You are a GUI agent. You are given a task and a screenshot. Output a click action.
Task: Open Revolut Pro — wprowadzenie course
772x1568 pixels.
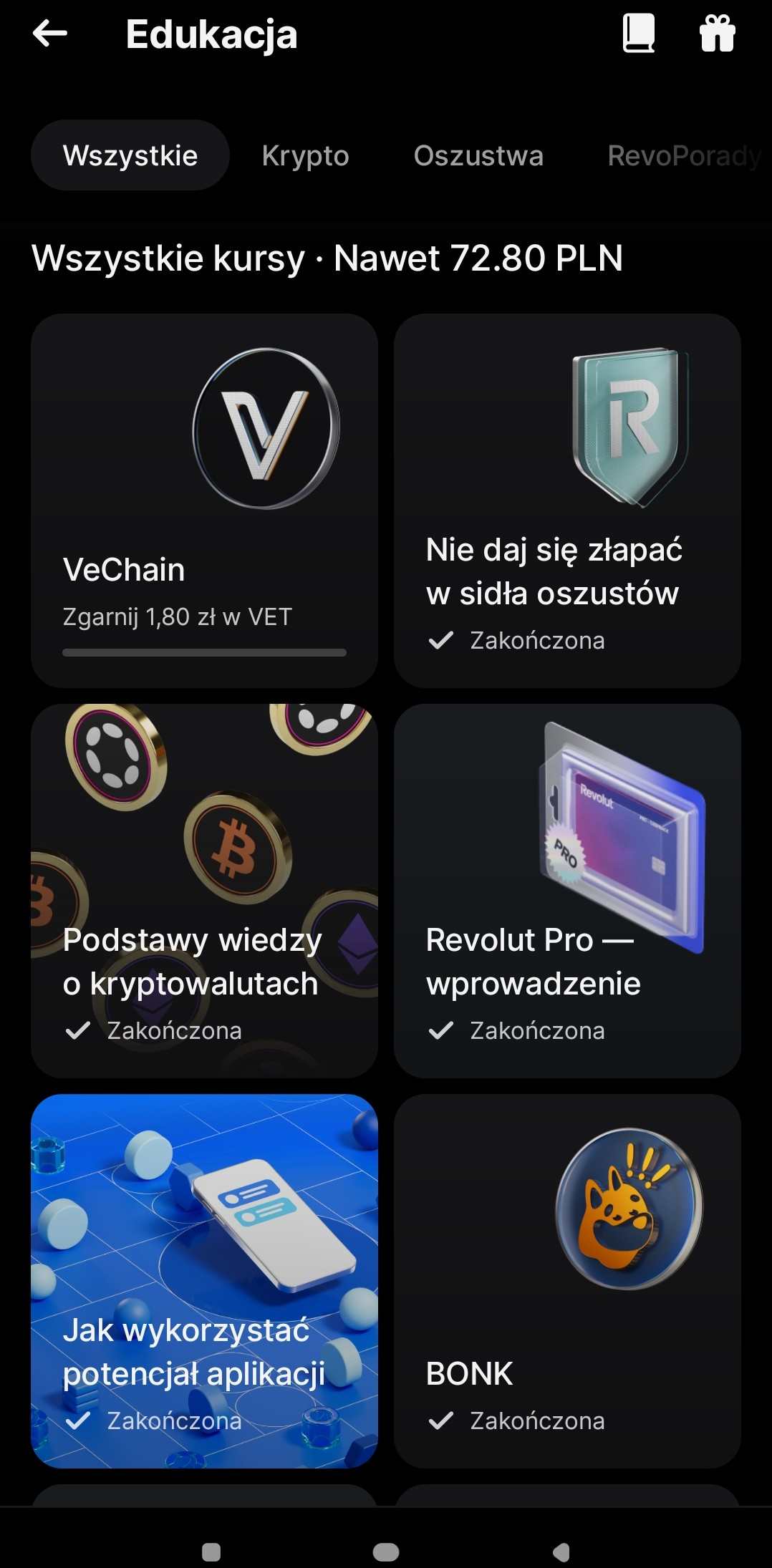click(x=567, y=891)
